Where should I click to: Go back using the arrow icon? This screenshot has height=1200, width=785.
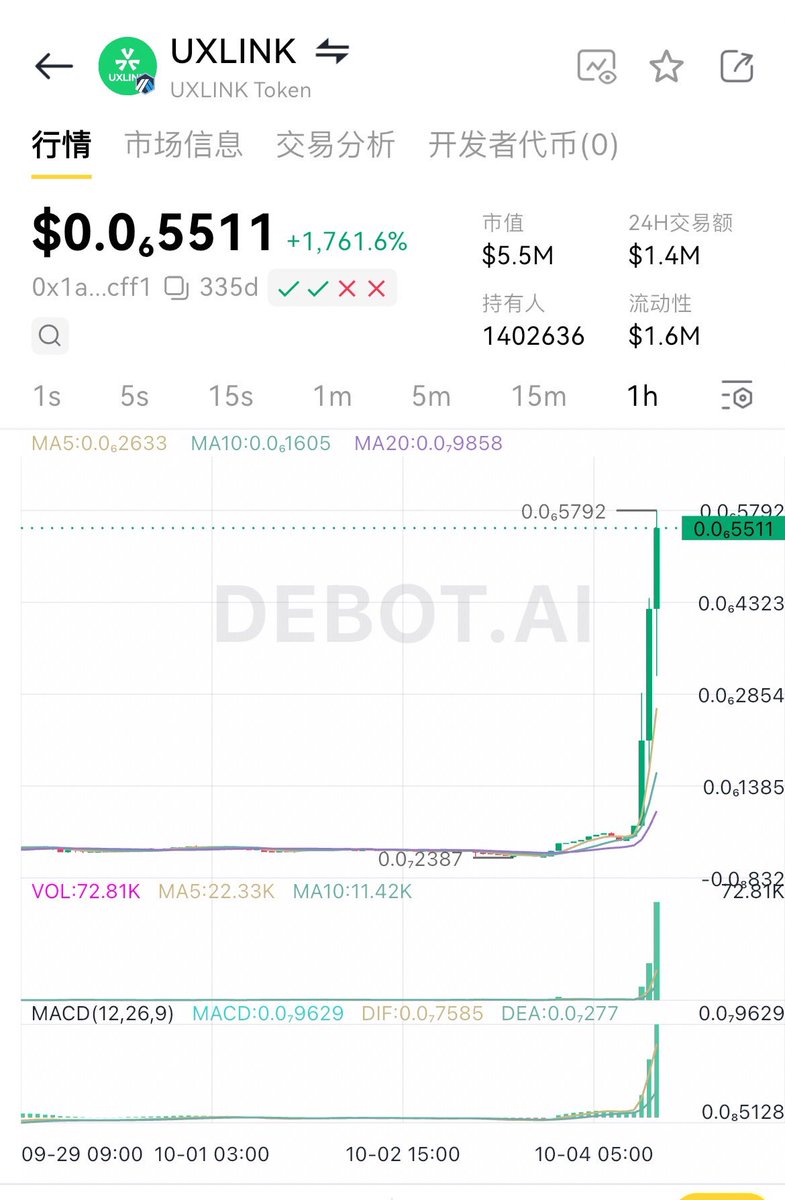tap(54, 67)
